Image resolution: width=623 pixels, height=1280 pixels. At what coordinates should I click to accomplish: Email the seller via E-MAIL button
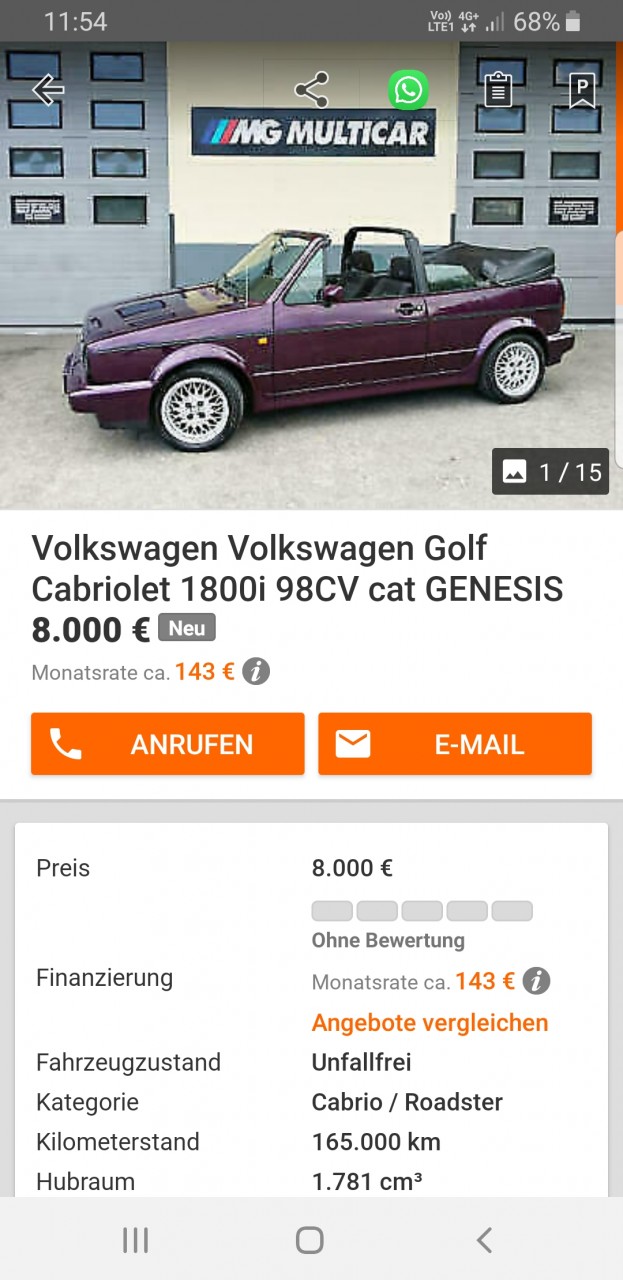[455, 744]
